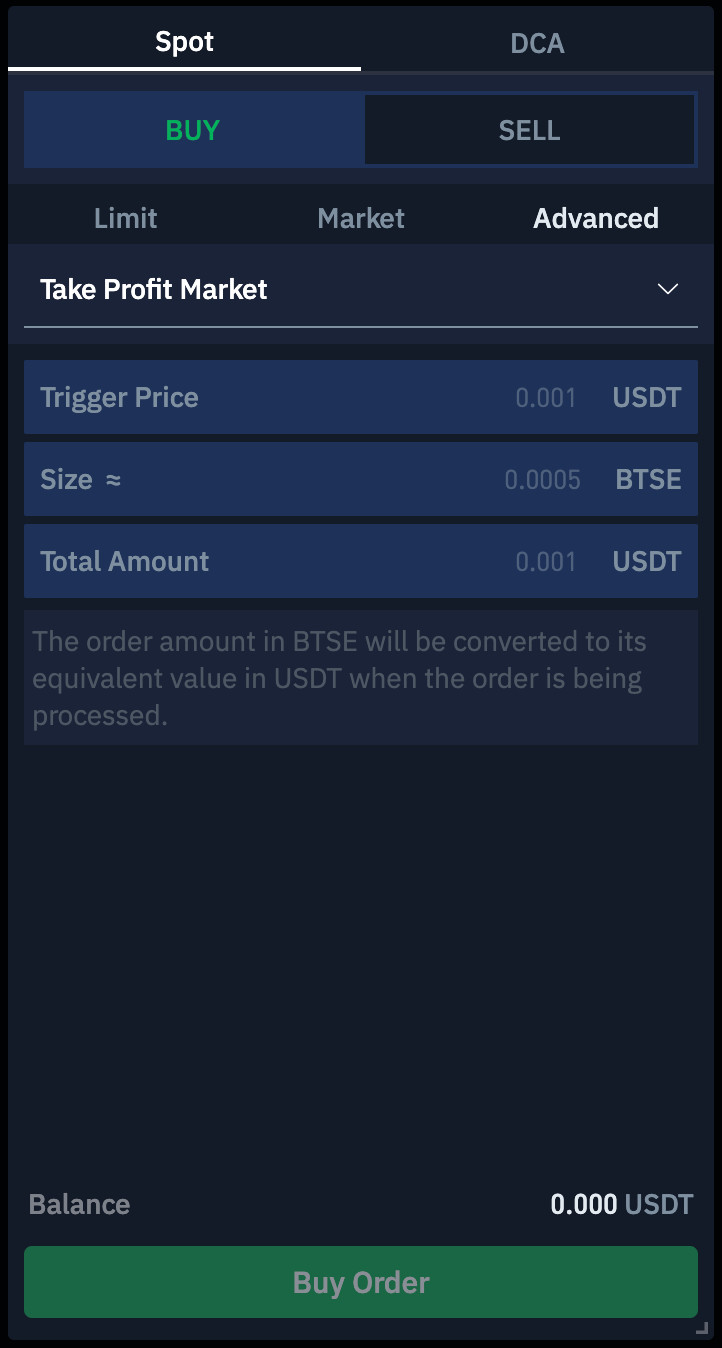Tap the Buy Order button

[x=360, y=1282]
